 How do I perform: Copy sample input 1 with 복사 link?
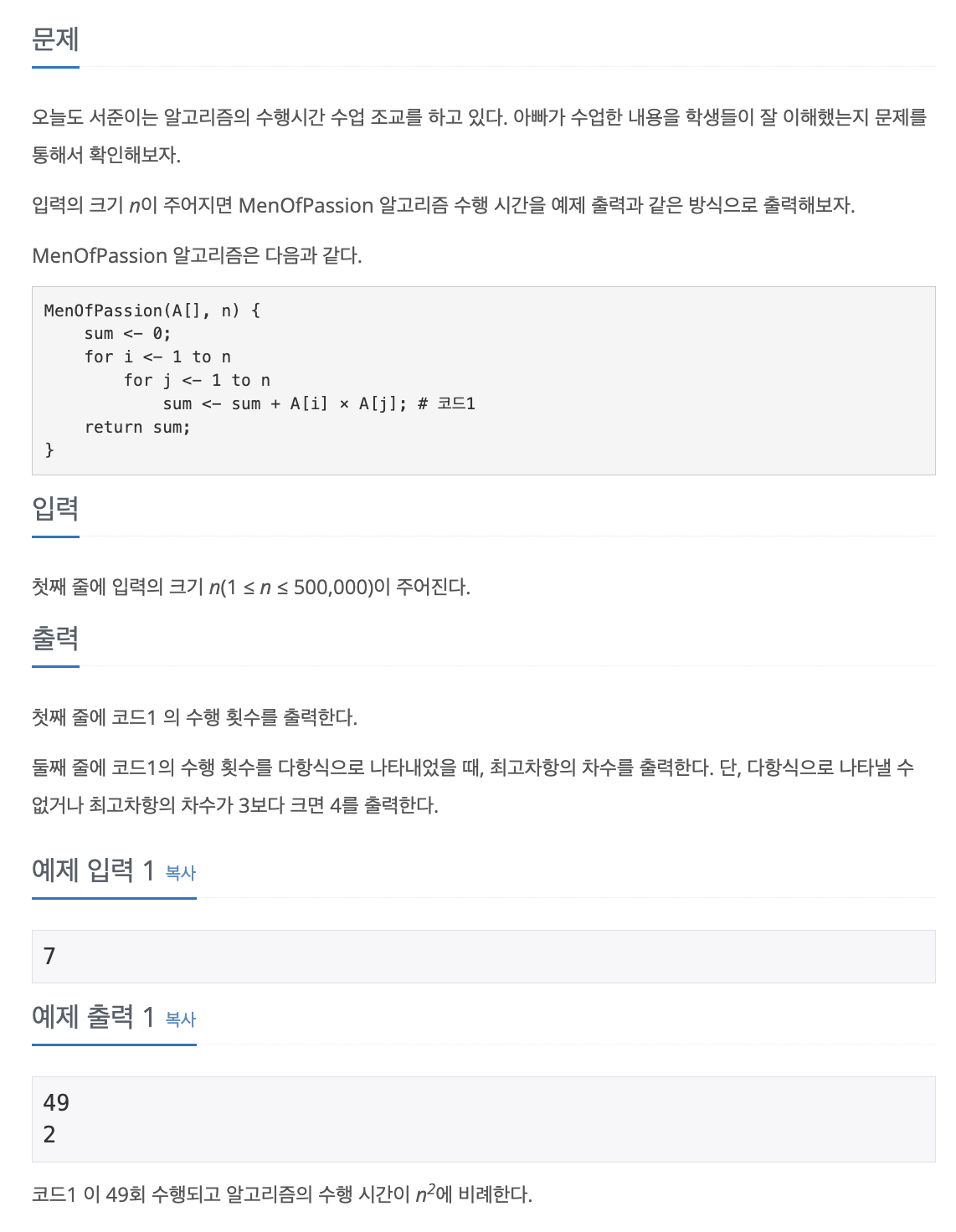[x=180, y=873]
